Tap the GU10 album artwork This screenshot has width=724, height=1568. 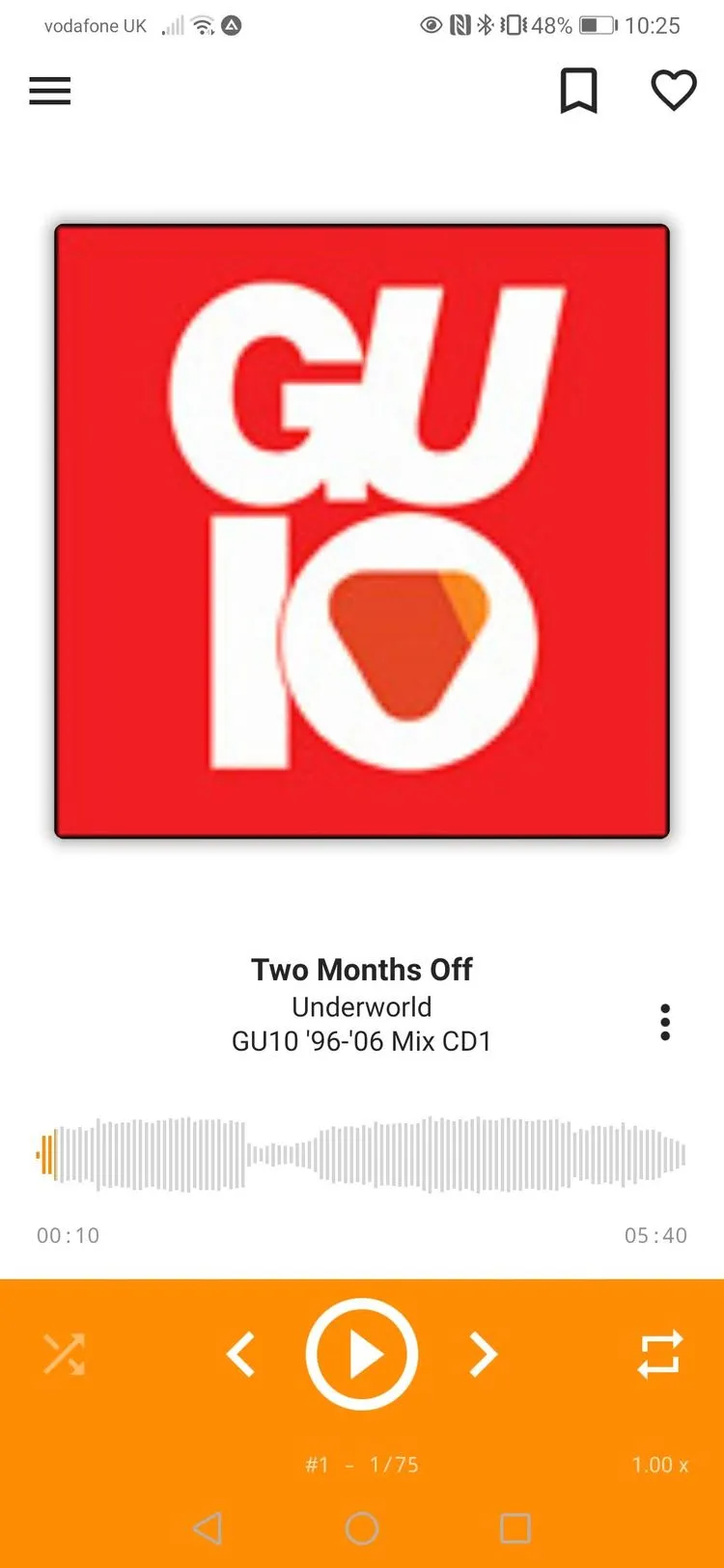[x=362, y=531]
